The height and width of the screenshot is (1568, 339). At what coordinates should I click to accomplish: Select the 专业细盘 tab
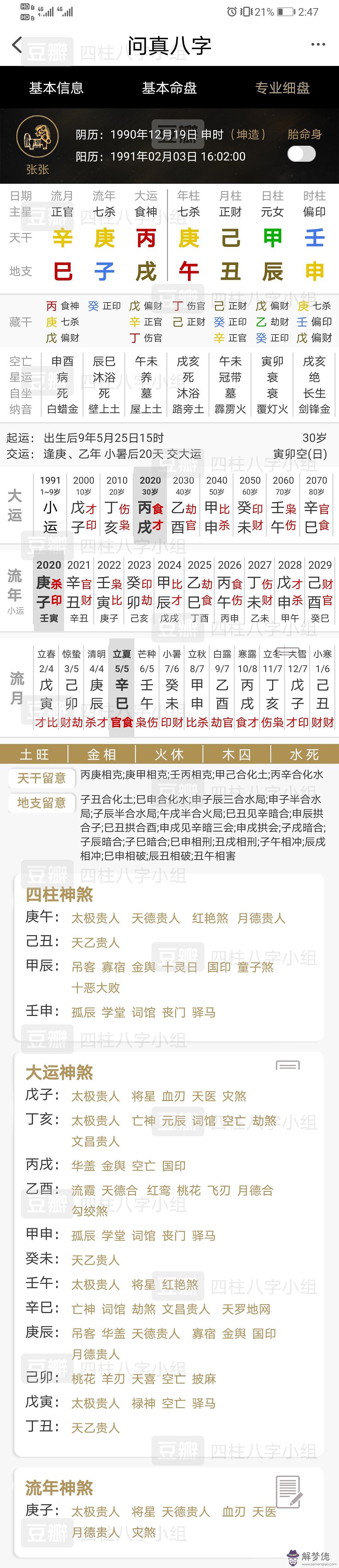[x=282, y=88]
